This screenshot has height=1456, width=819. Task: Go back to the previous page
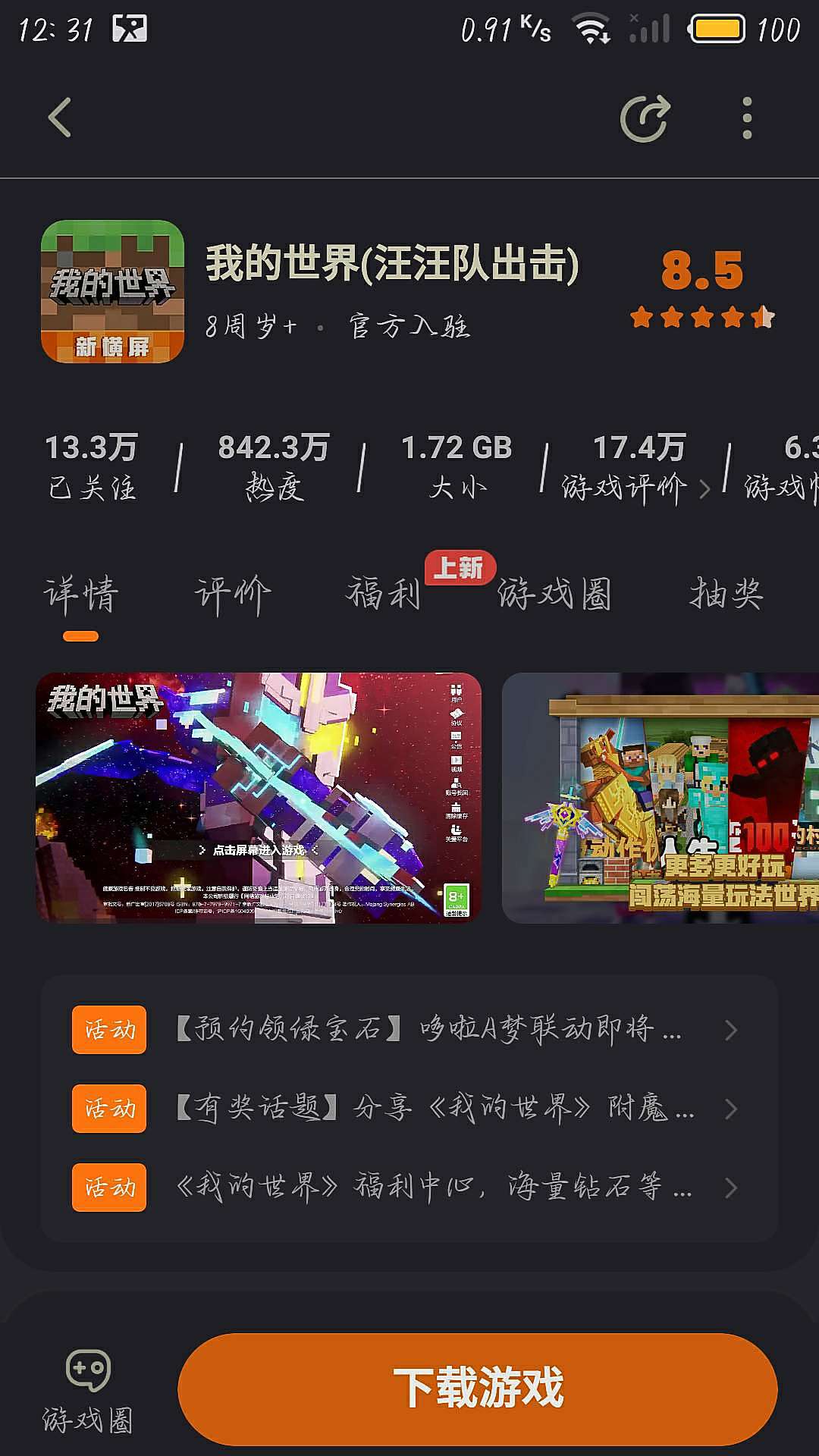59,118
